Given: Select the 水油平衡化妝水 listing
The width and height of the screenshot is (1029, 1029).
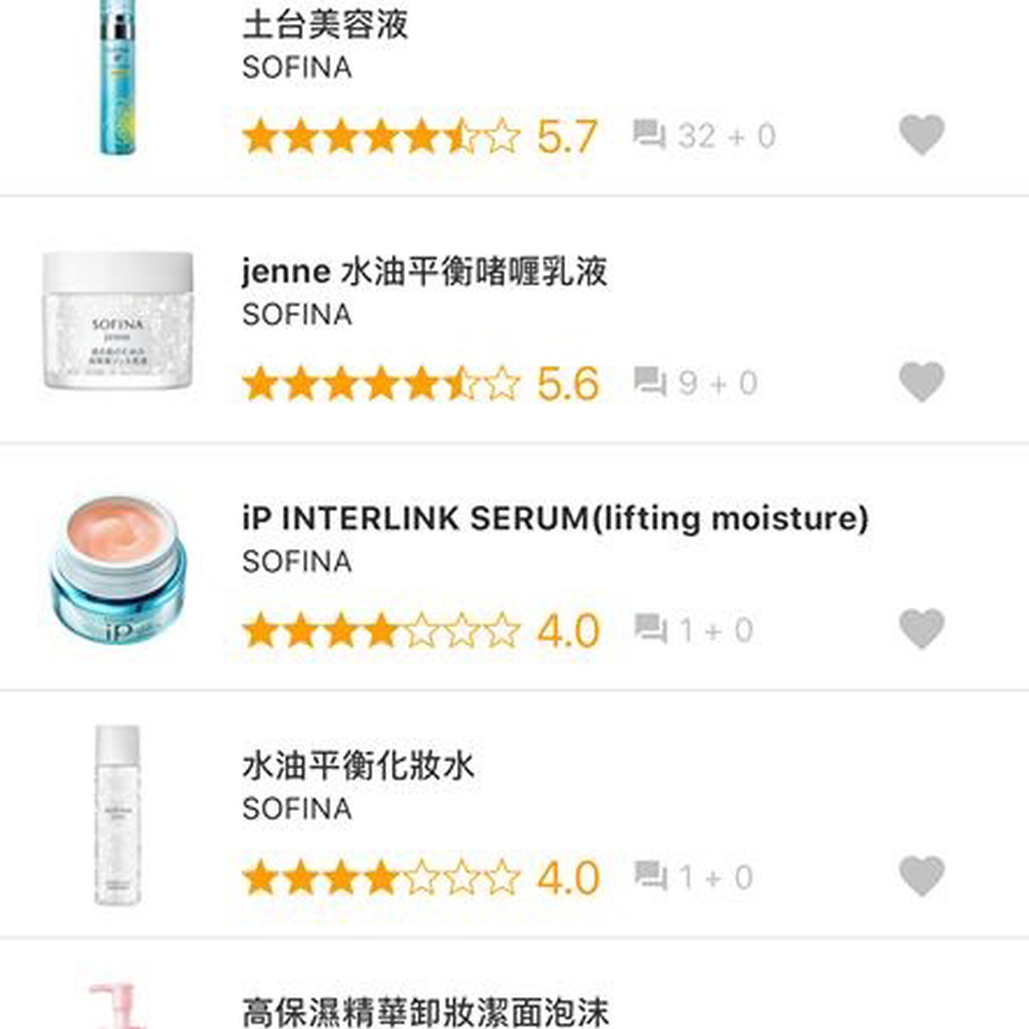Looking at the screenshot, I should 358,767.
